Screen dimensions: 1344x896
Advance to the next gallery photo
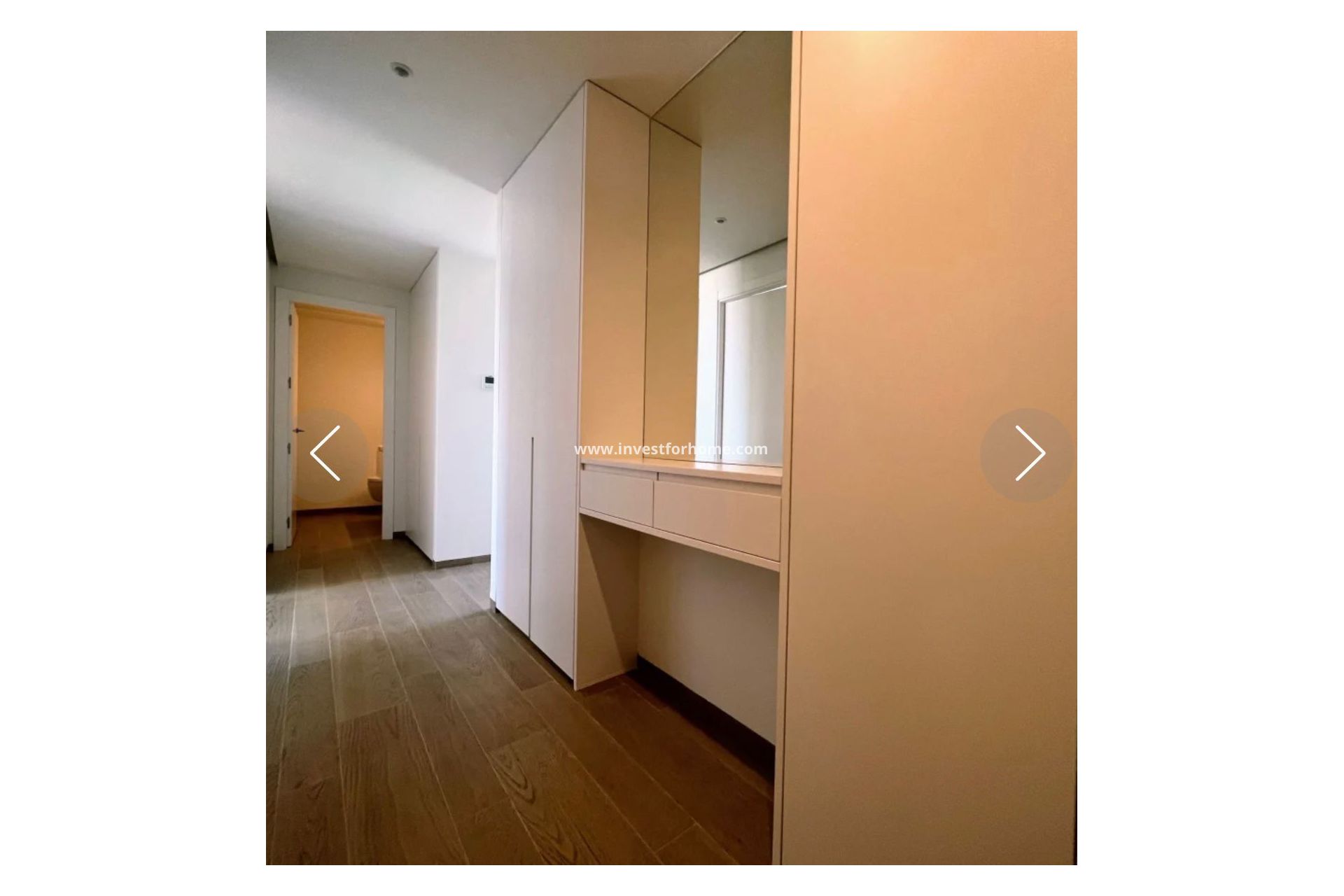pos(1028,454)
